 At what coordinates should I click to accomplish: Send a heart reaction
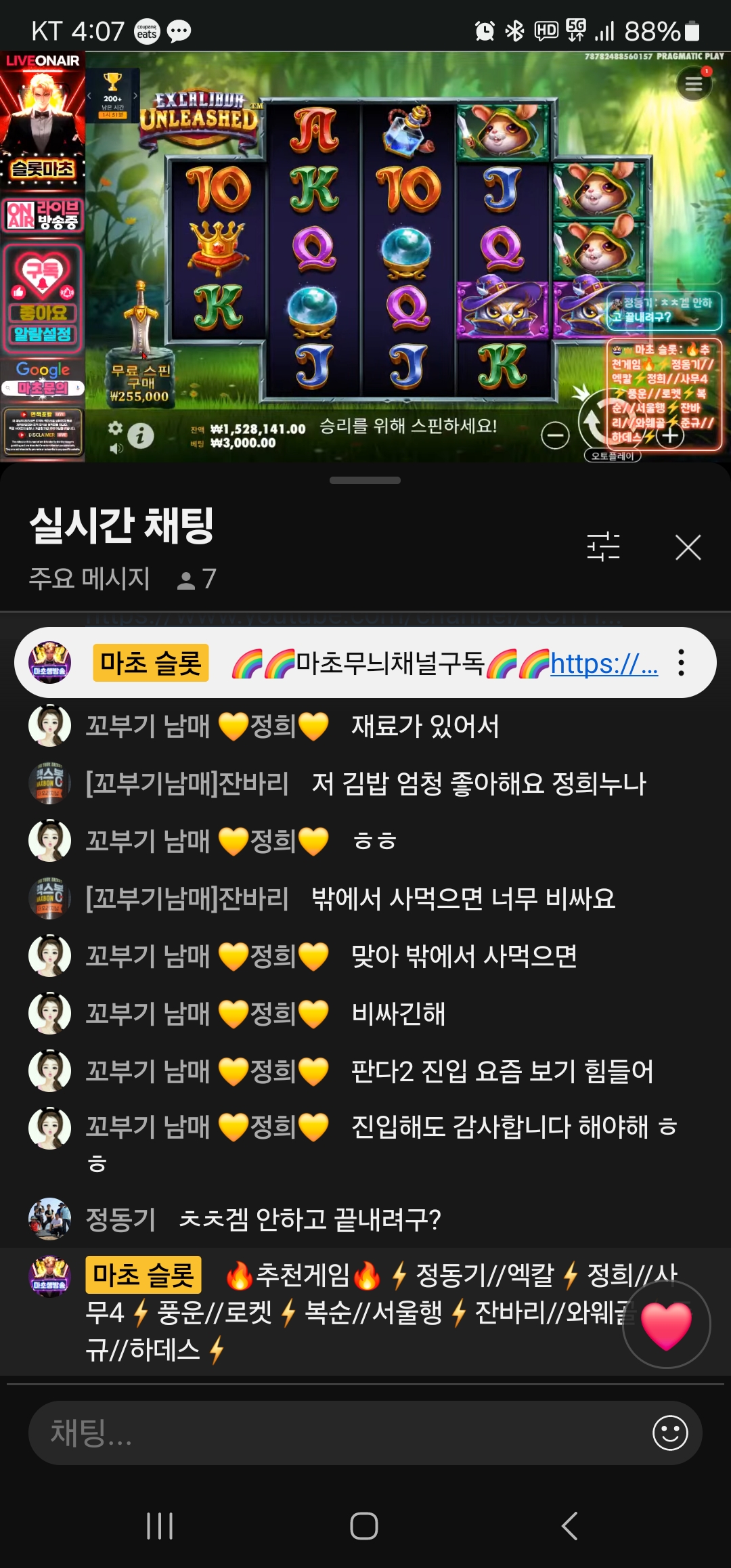click(666, 1324)
